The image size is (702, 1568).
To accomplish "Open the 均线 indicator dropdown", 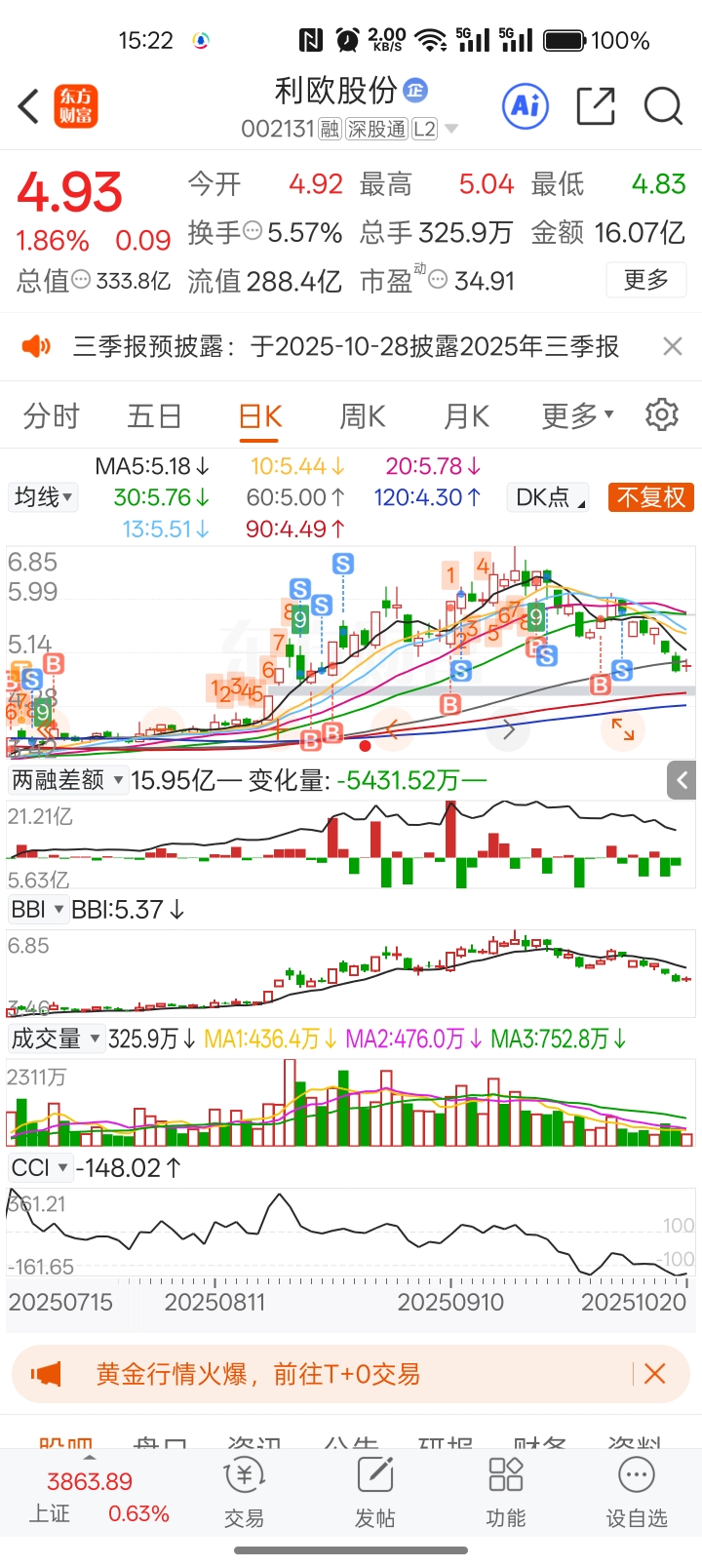I will point(45,497).
